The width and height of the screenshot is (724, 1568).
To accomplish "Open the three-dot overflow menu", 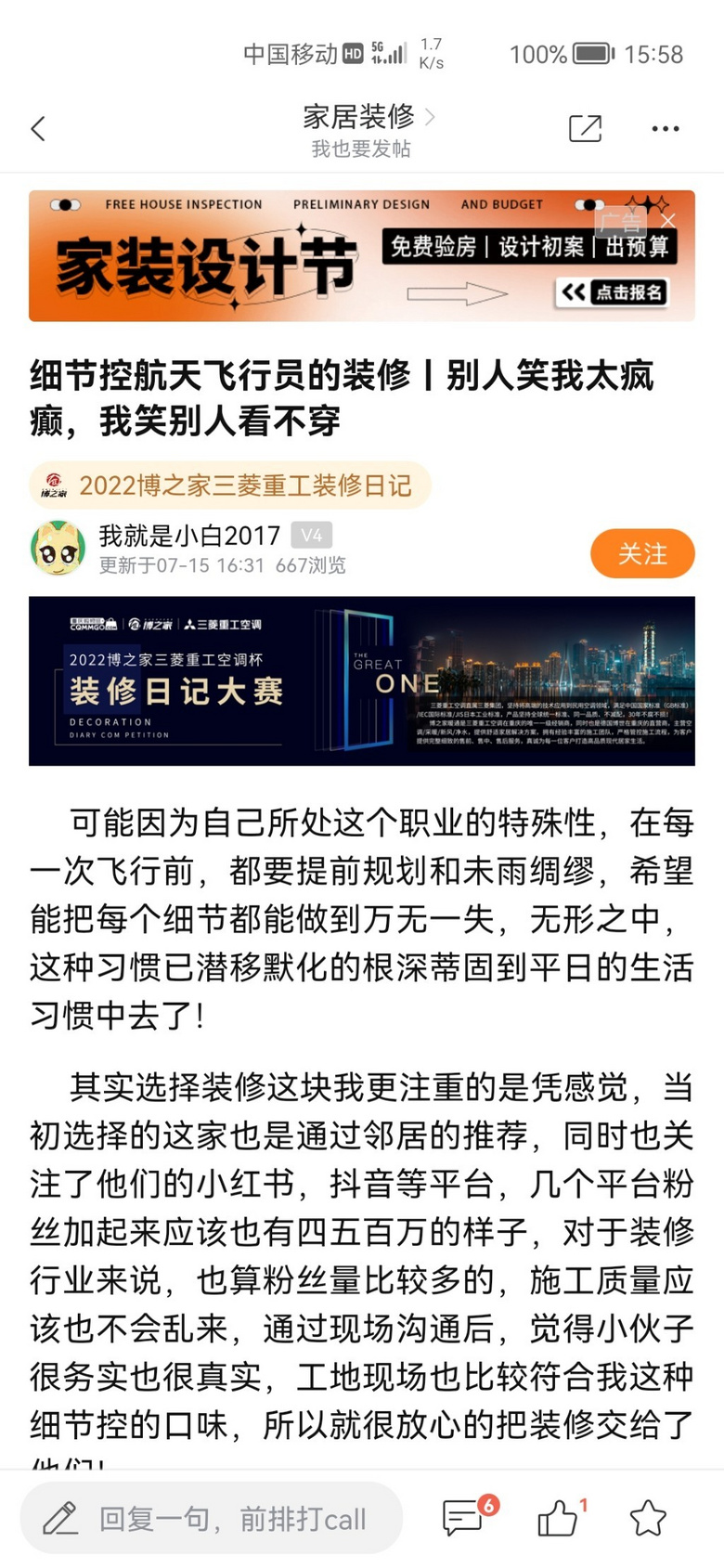I will coord(665,129).
